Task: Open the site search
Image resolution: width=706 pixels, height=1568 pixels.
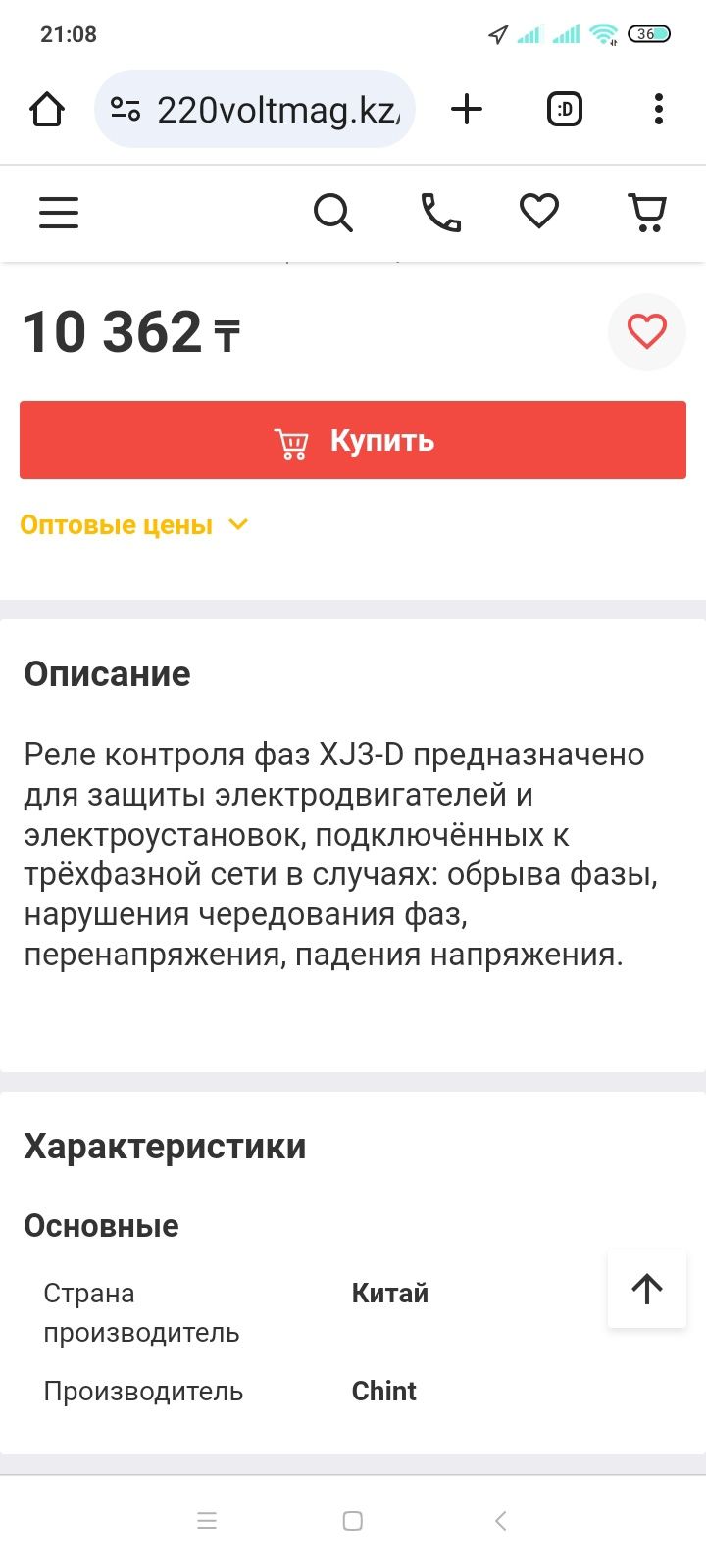Action: point(332,213)
